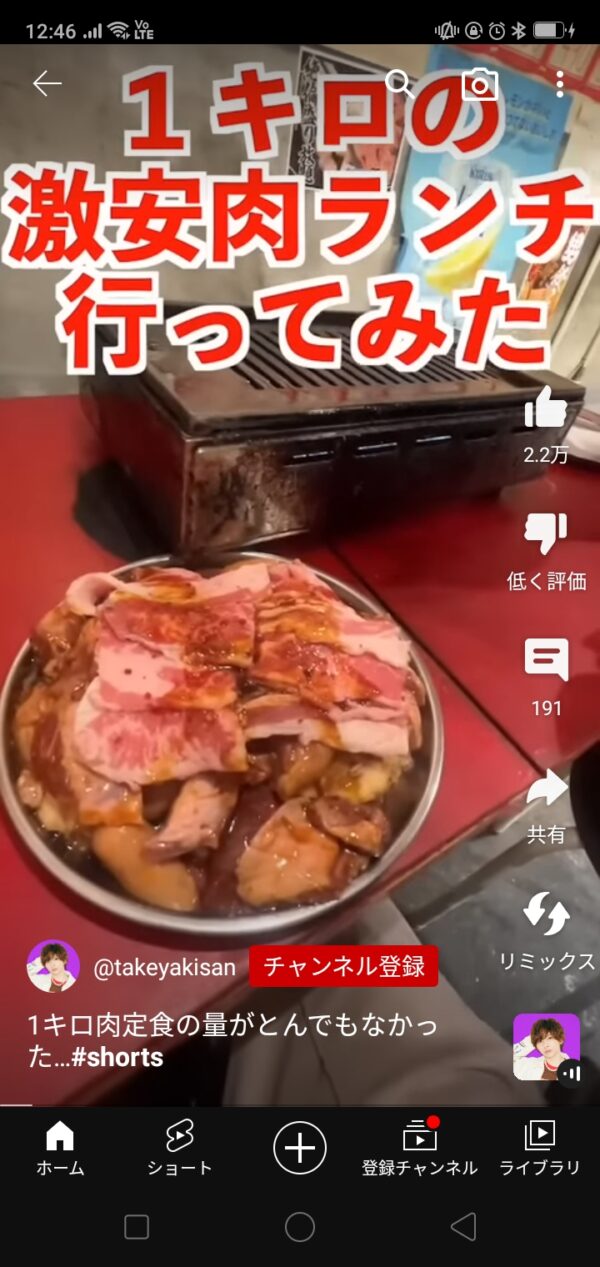Open the 登録チャンネル tab
Screen dimensions: 600x1267
point(420,1147)
